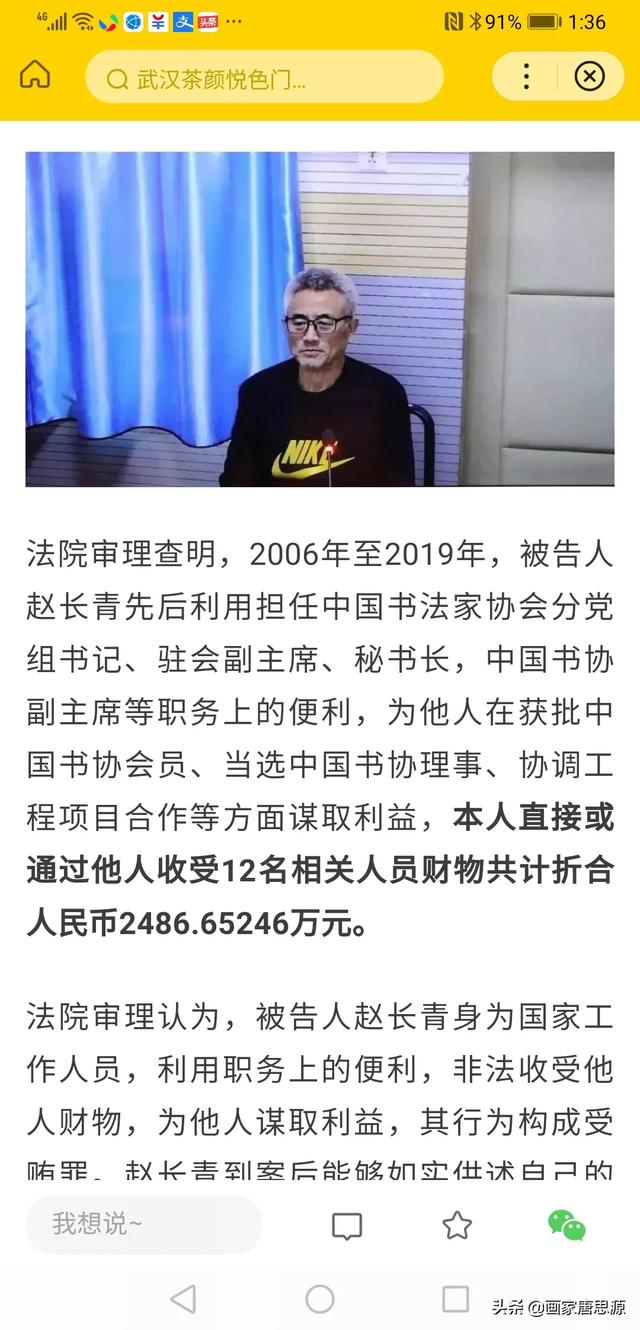Viewport: 640px width, 1330px height.
Task: Open the courtroom photo in the article
Action: (x=320, y=319)
